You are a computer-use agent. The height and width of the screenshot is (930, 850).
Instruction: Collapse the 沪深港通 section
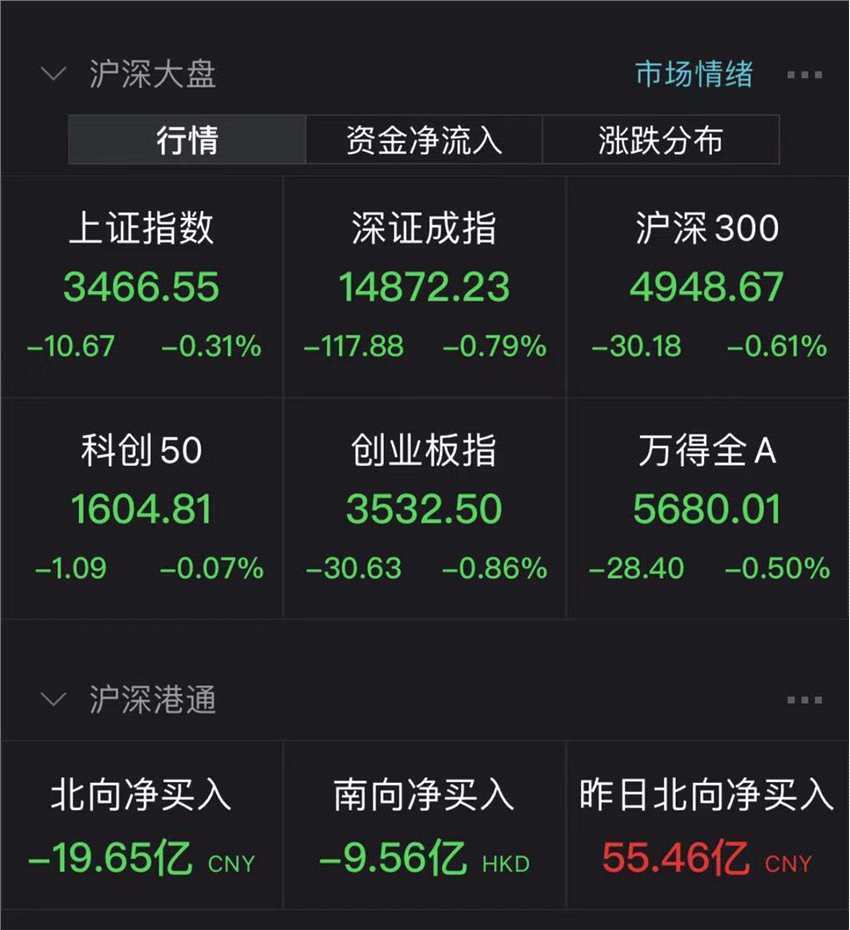52,699
